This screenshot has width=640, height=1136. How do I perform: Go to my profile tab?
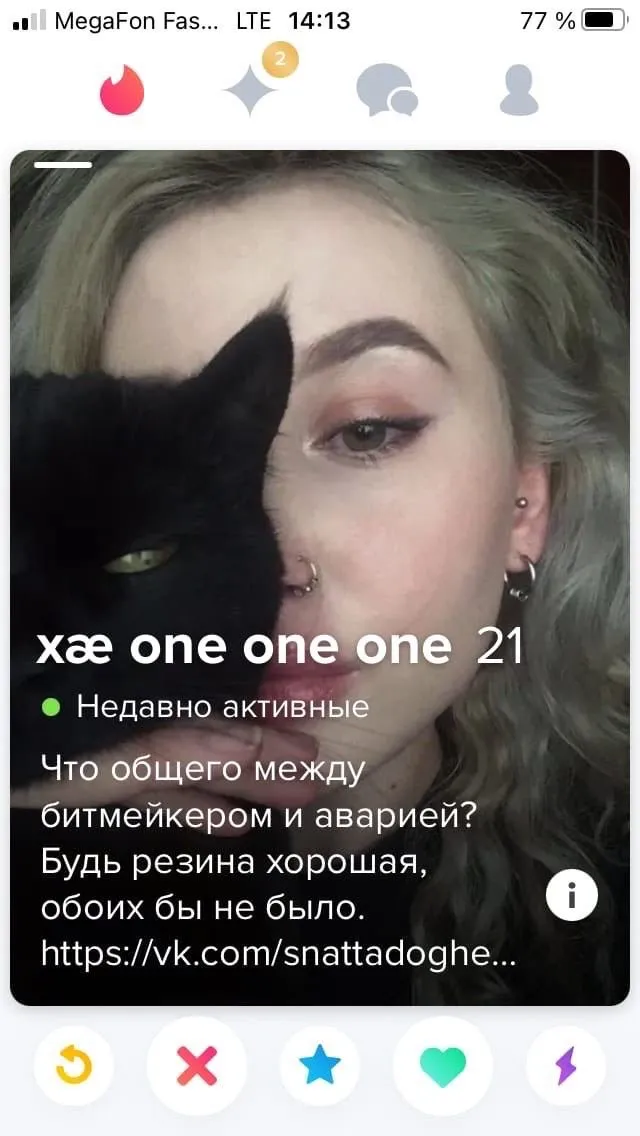click(519, 91)
